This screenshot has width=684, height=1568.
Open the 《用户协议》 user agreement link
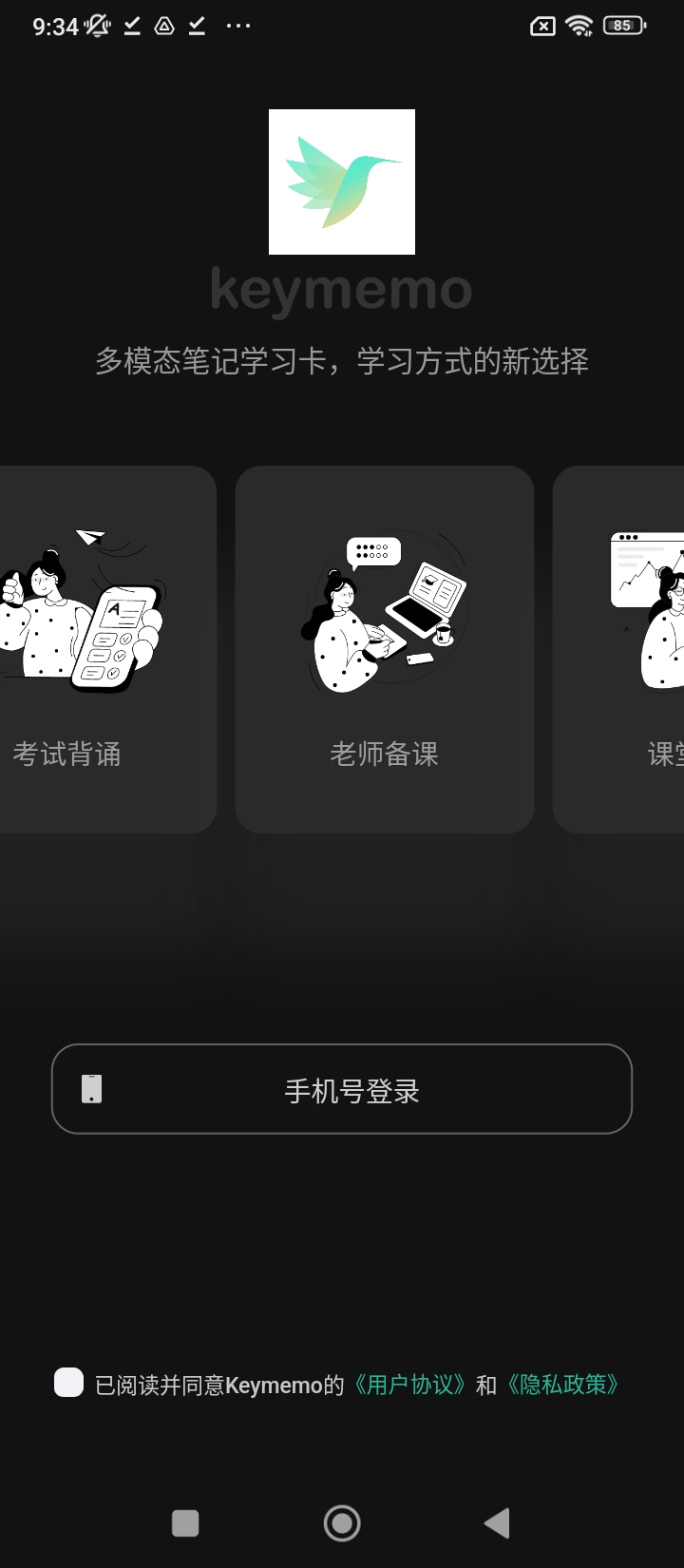click(410, 1385)
